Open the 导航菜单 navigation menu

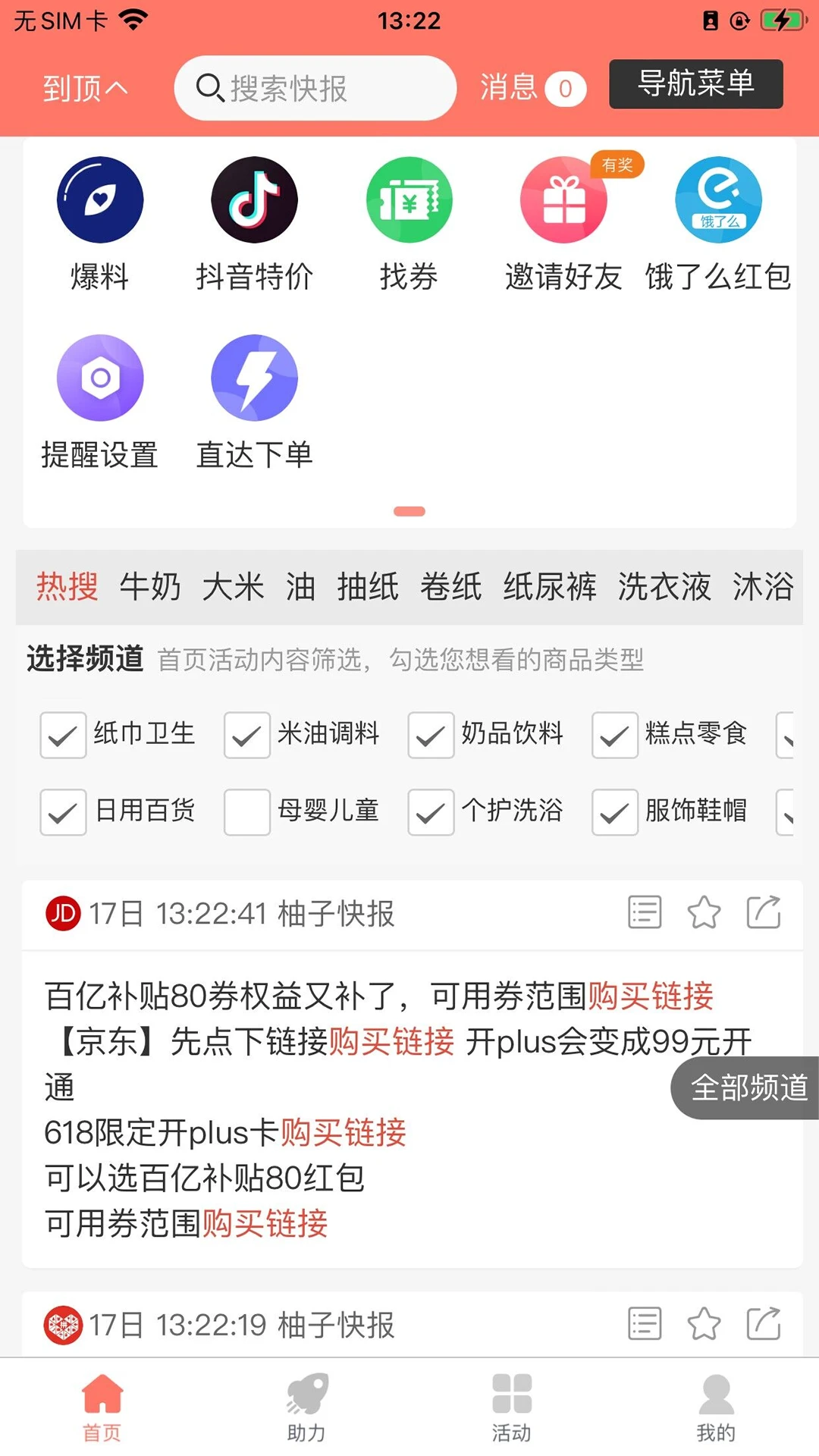point(695,85)
